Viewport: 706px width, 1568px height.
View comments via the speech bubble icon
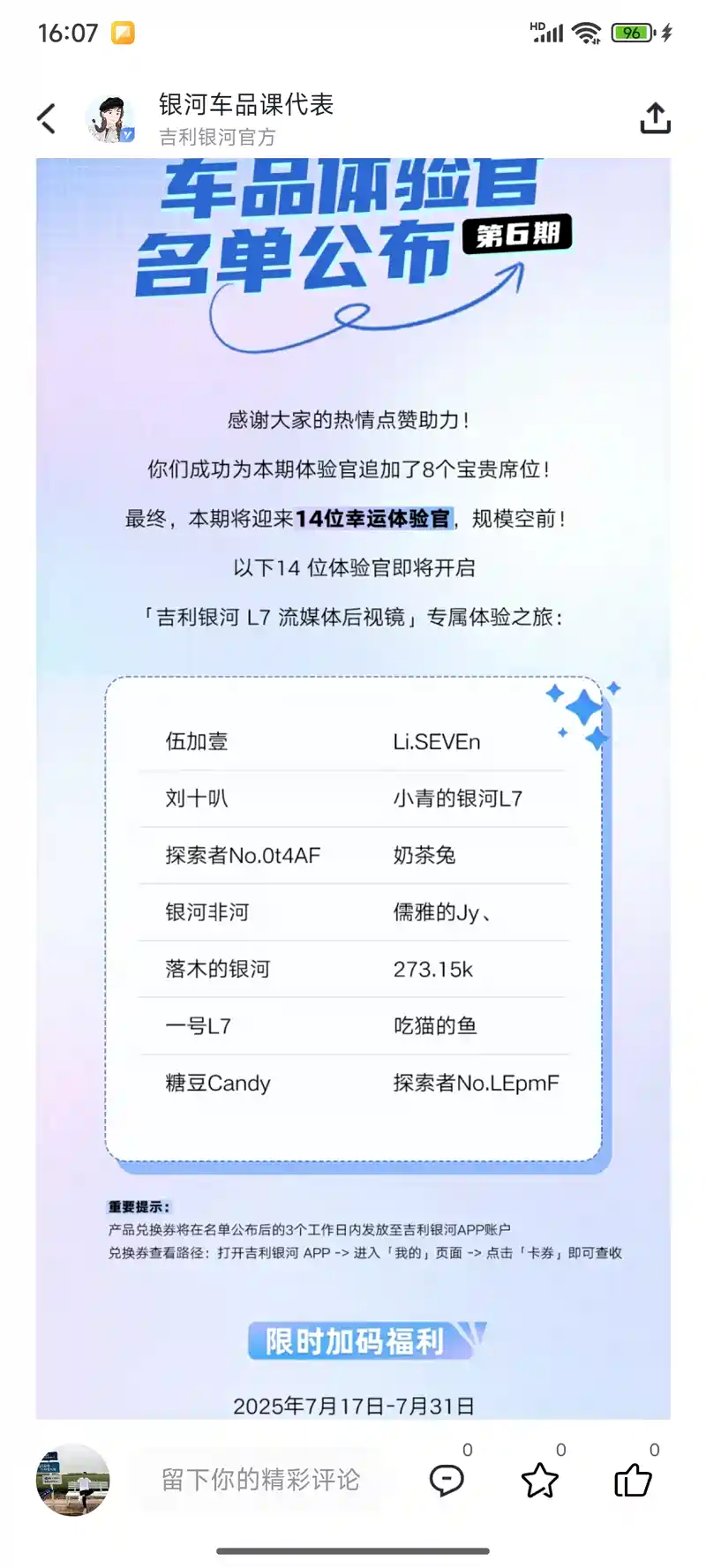coord(447,1480)
